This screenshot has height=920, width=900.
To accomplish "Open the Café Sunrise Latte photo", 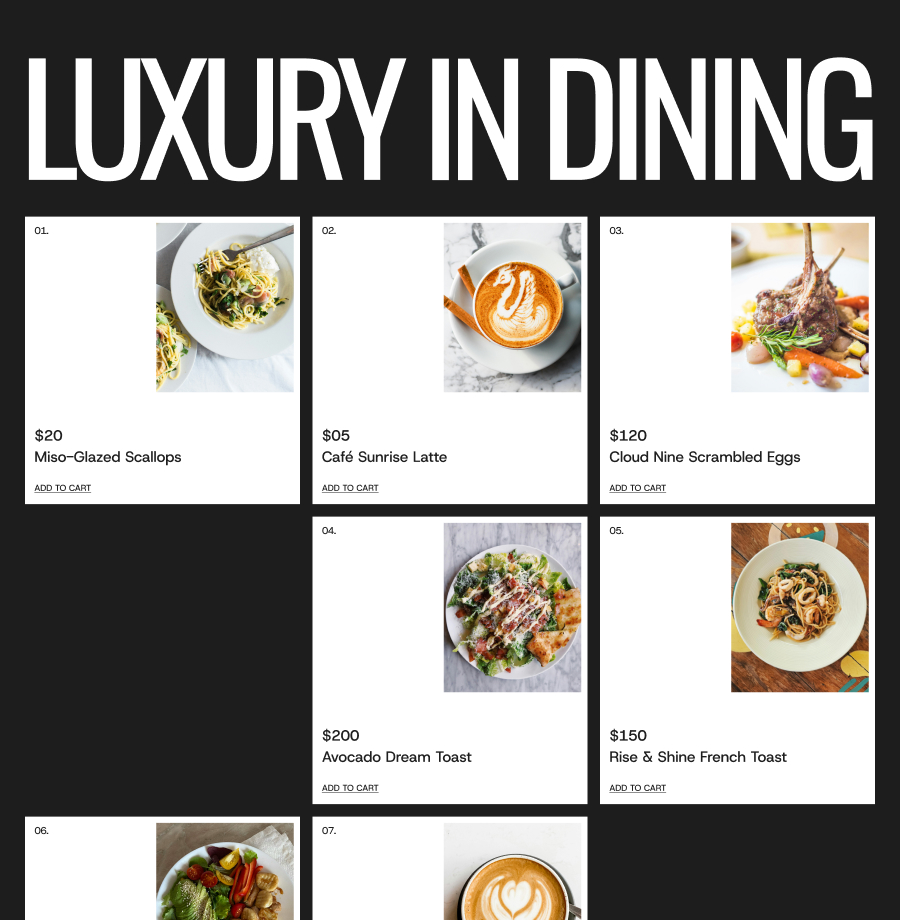I will (x=512, y=307).
